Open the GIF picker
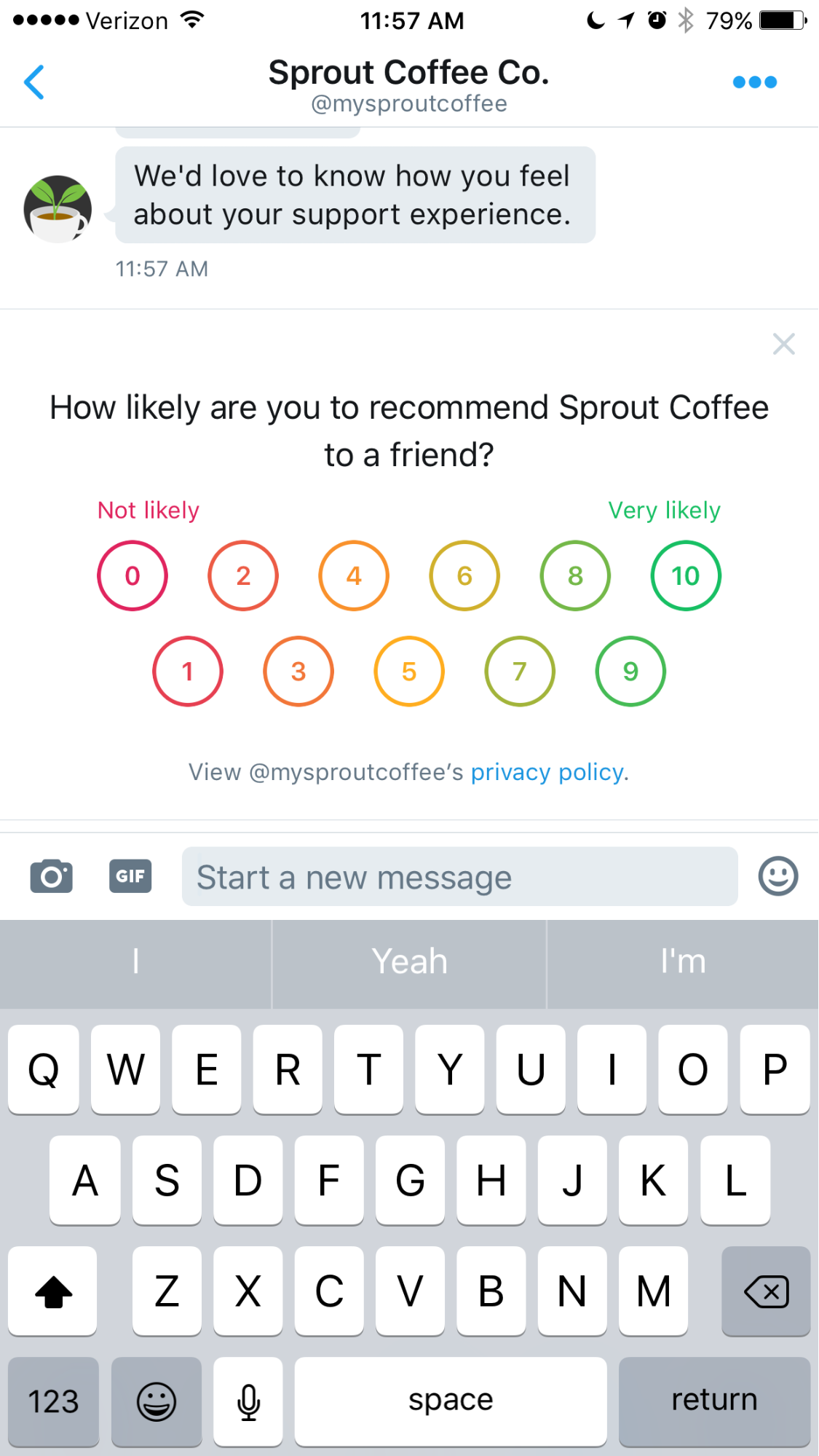Viewport: 819px width, 1456px height. 130,876
